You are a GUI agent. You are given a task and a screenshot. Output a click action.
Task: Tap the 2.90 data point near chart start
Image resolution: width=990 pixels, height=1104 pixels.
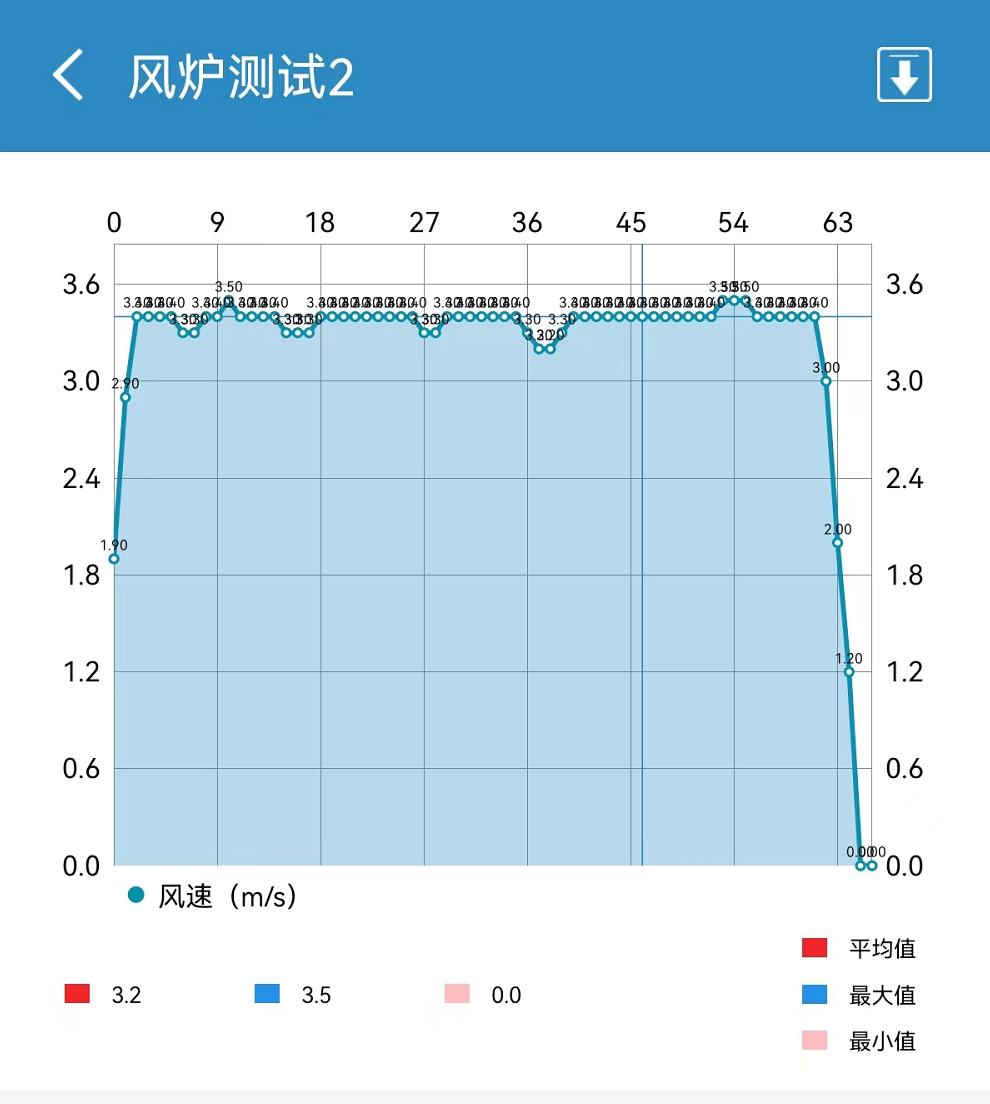tap(125, 395)
